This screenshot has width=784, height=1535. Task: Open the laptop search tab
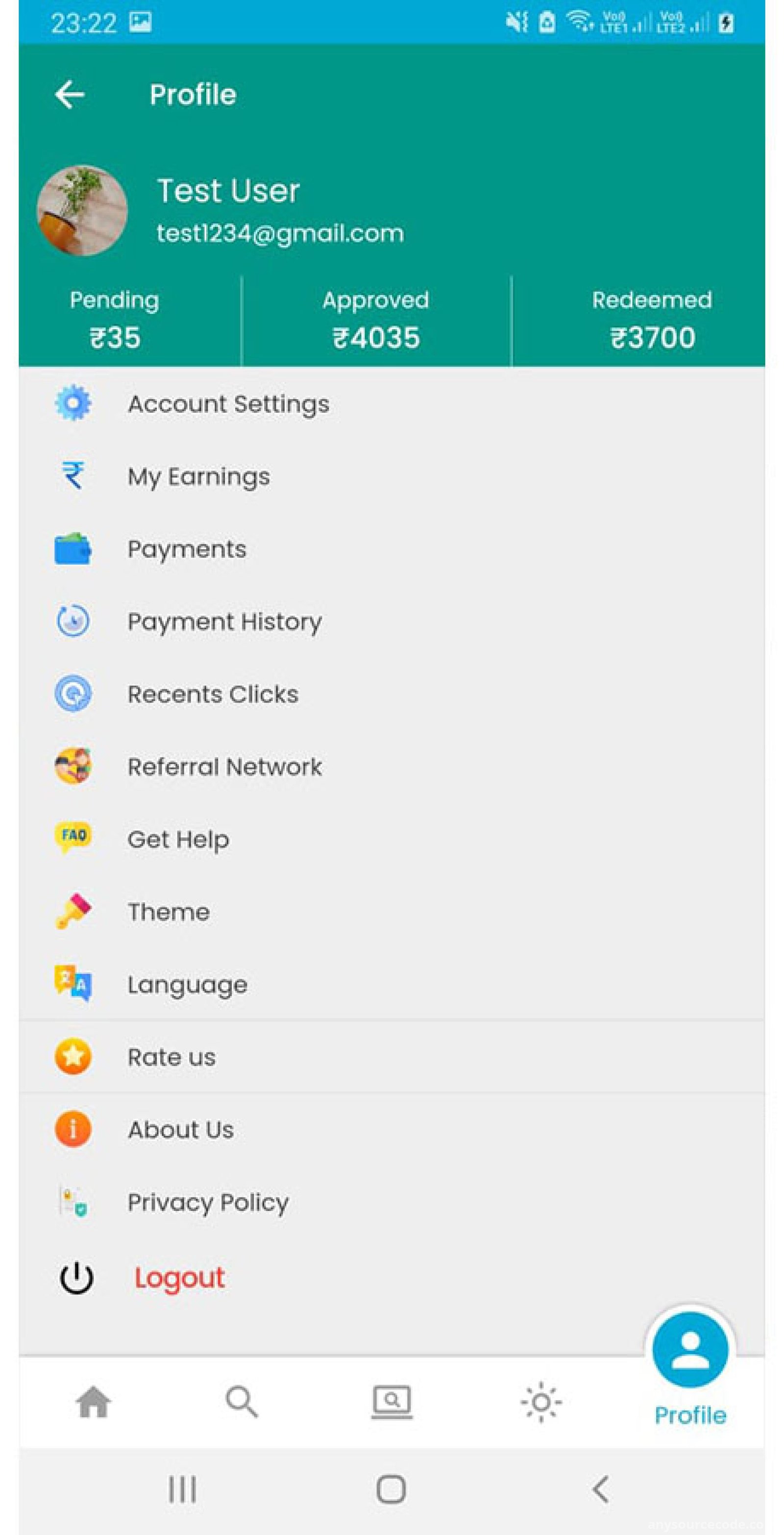pos(392,1402)
